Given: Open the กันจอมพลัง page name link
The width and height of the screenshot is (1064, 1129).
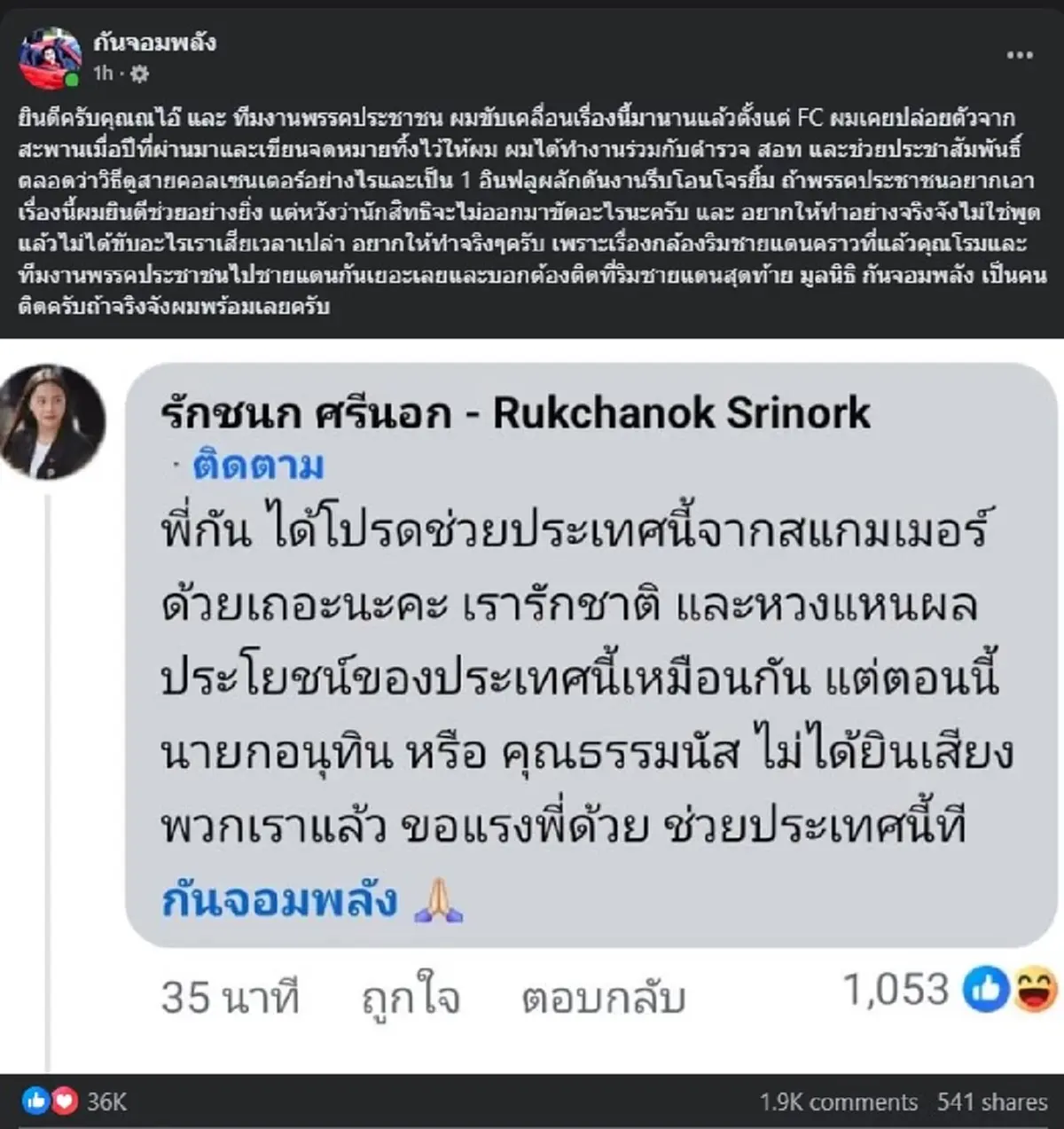Looking at the screenshot, I should 154,42.
